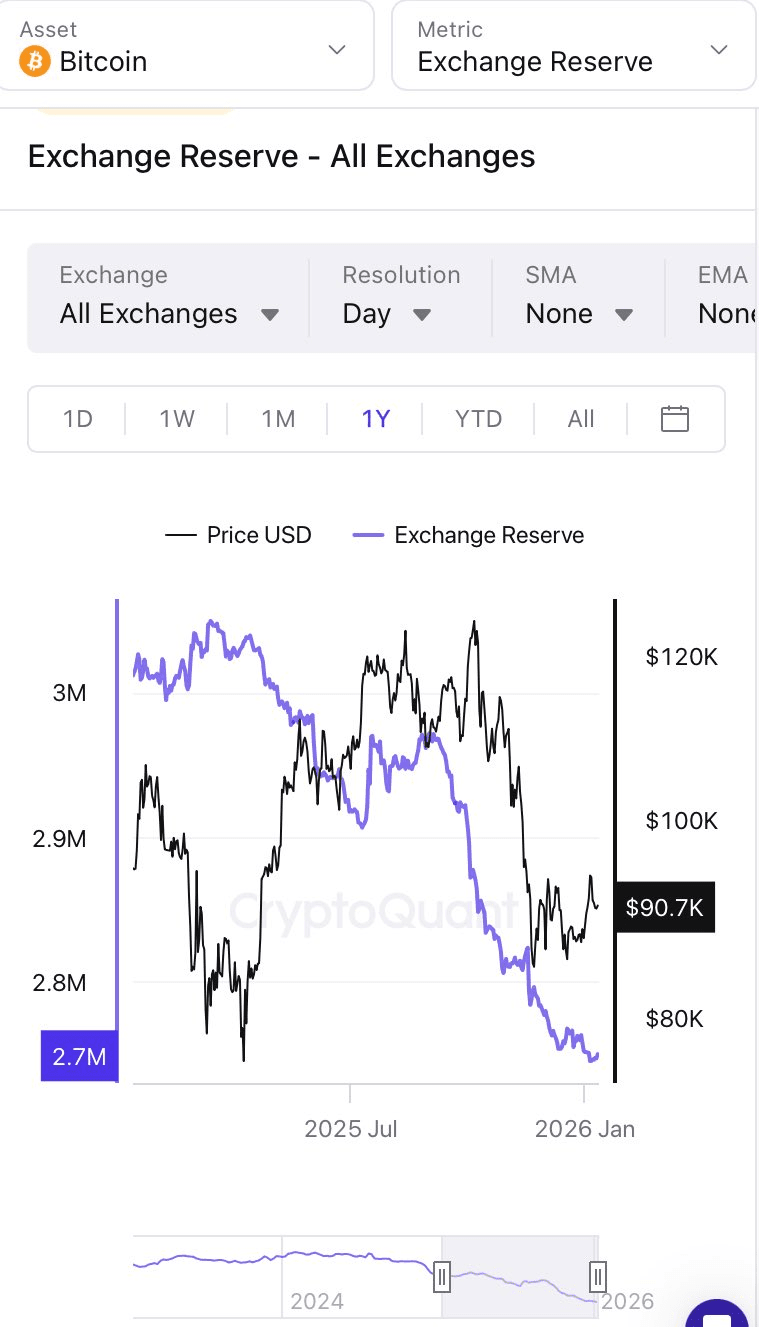Screen dimensions: 759x1327
Task: Click the $90.7K price label on the chart
Action: click(664, 907)
